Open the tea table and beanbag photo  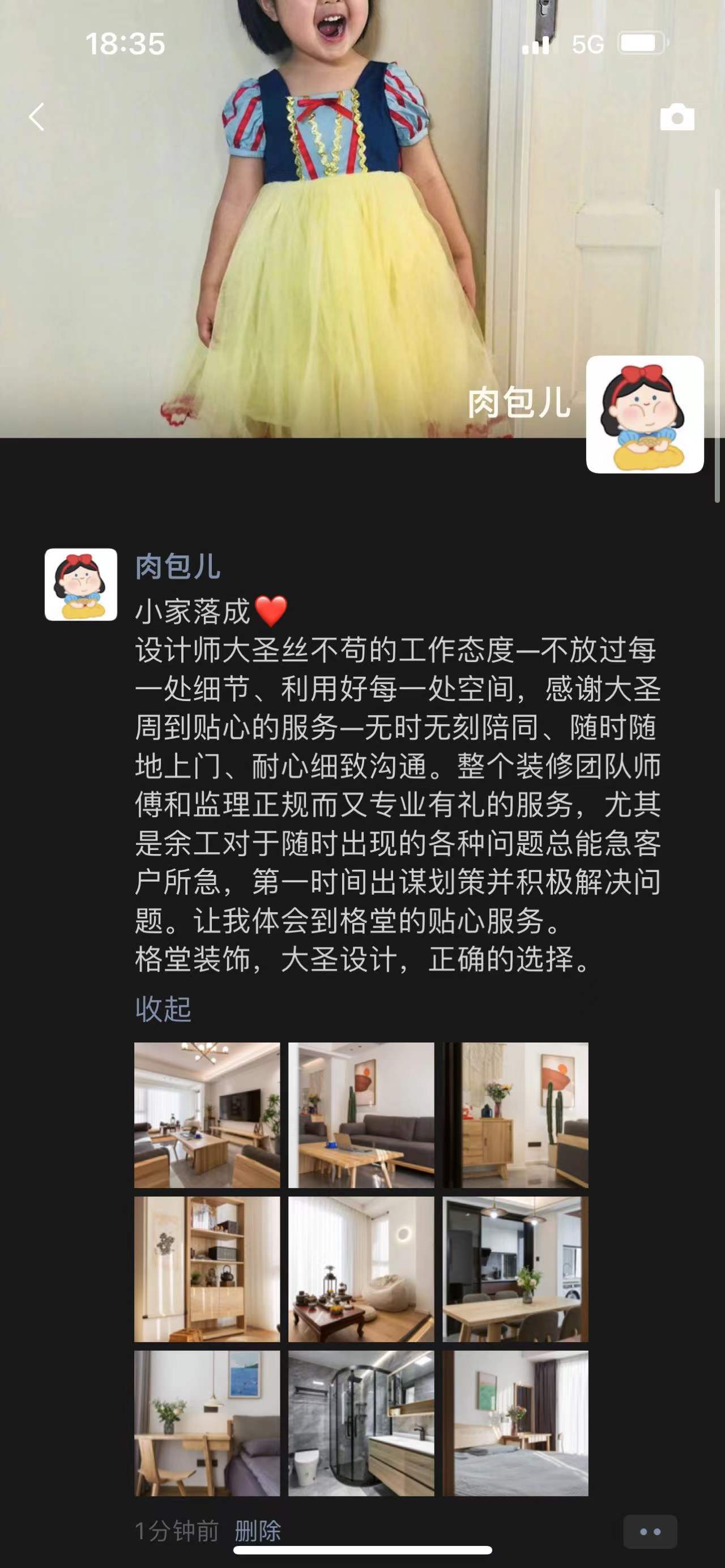[361, 1269]
